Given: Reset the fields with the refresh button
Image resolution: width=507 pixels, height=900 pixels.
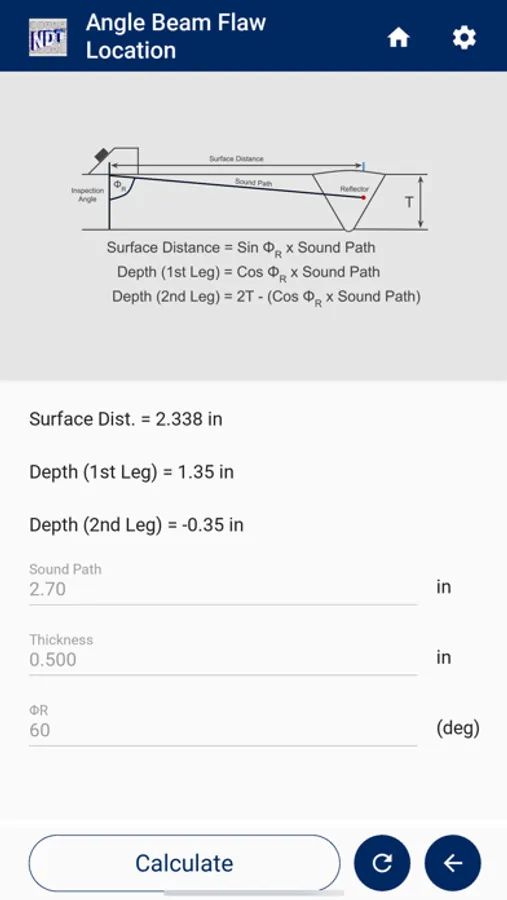Looking at the screenshot, I should 382,863.
